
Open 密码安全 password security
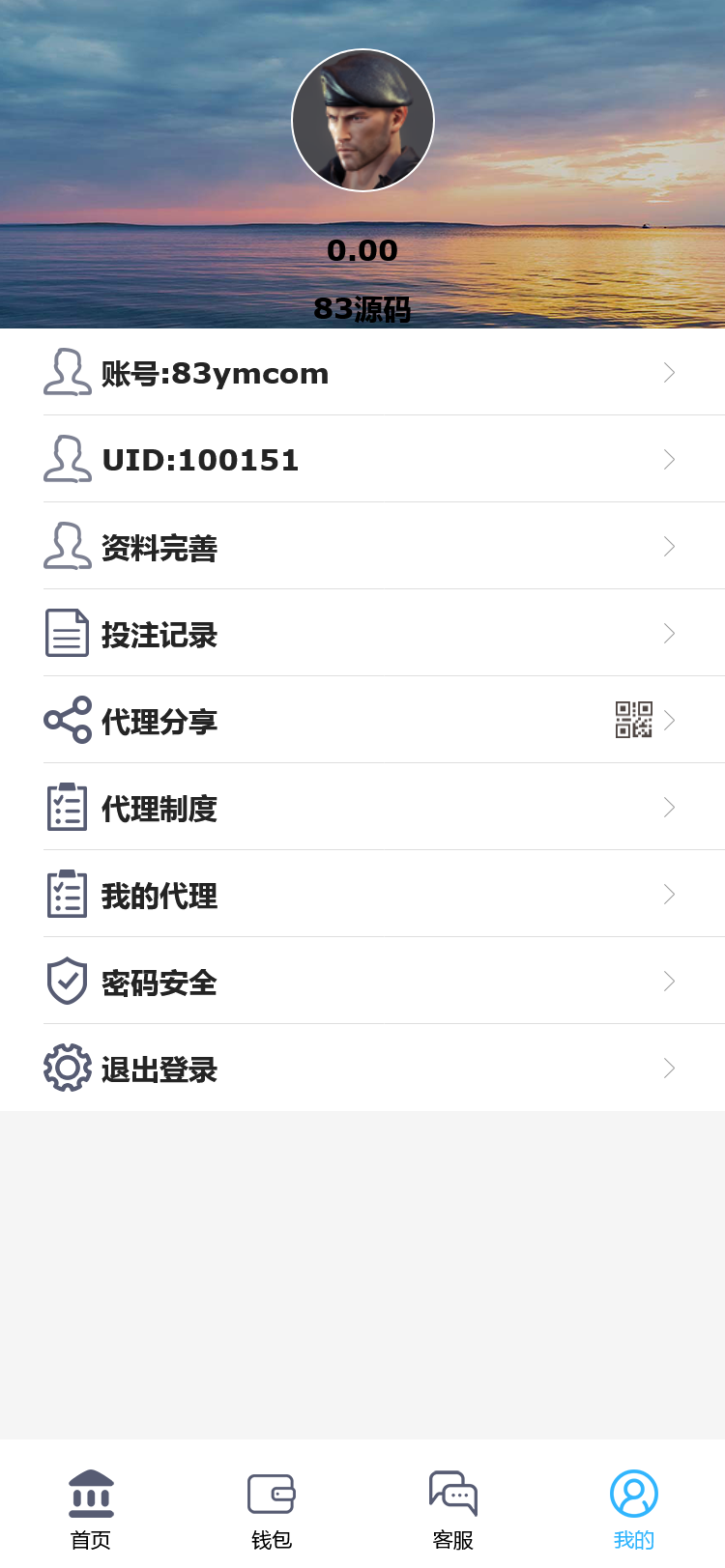pos(362,982)
